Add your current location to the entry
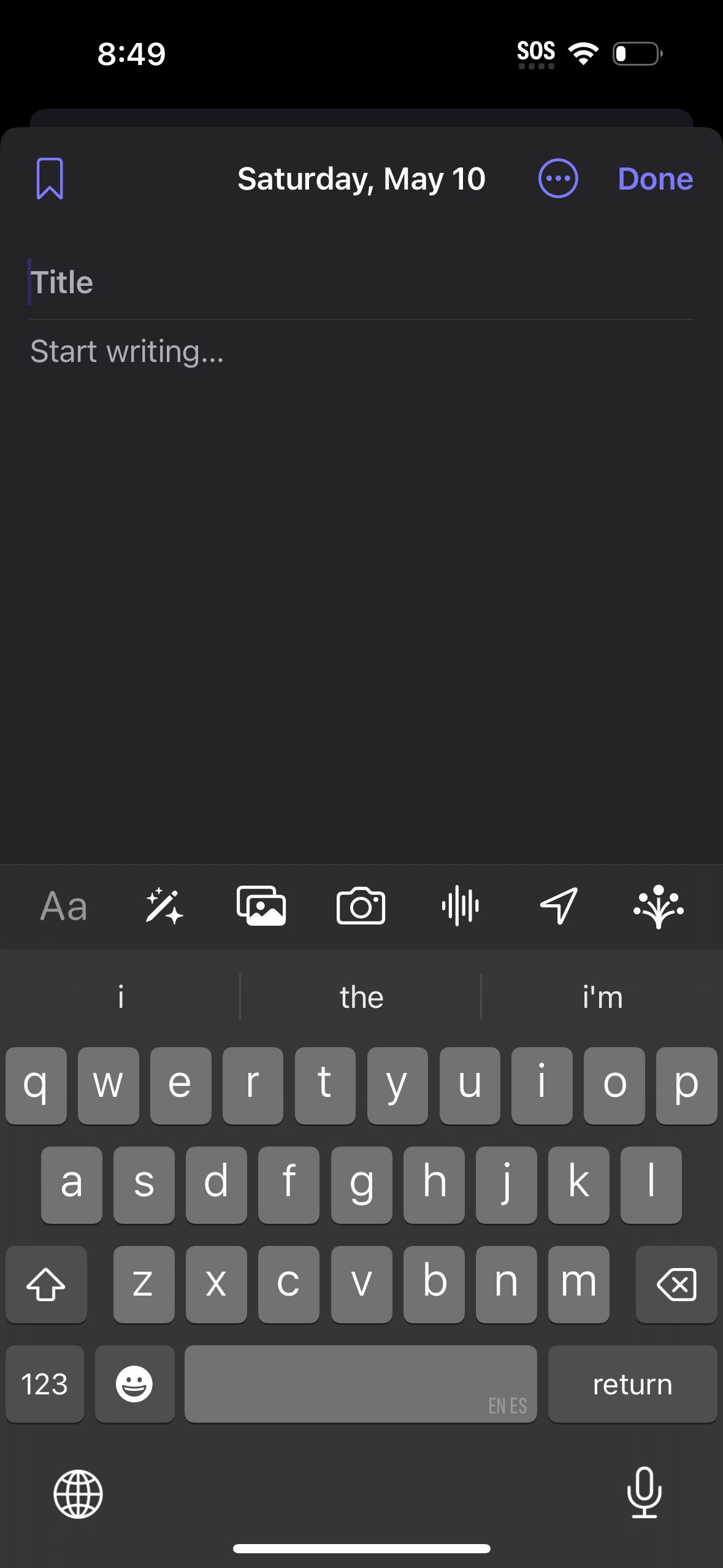Screen dimensions: 723x1568 559,907
